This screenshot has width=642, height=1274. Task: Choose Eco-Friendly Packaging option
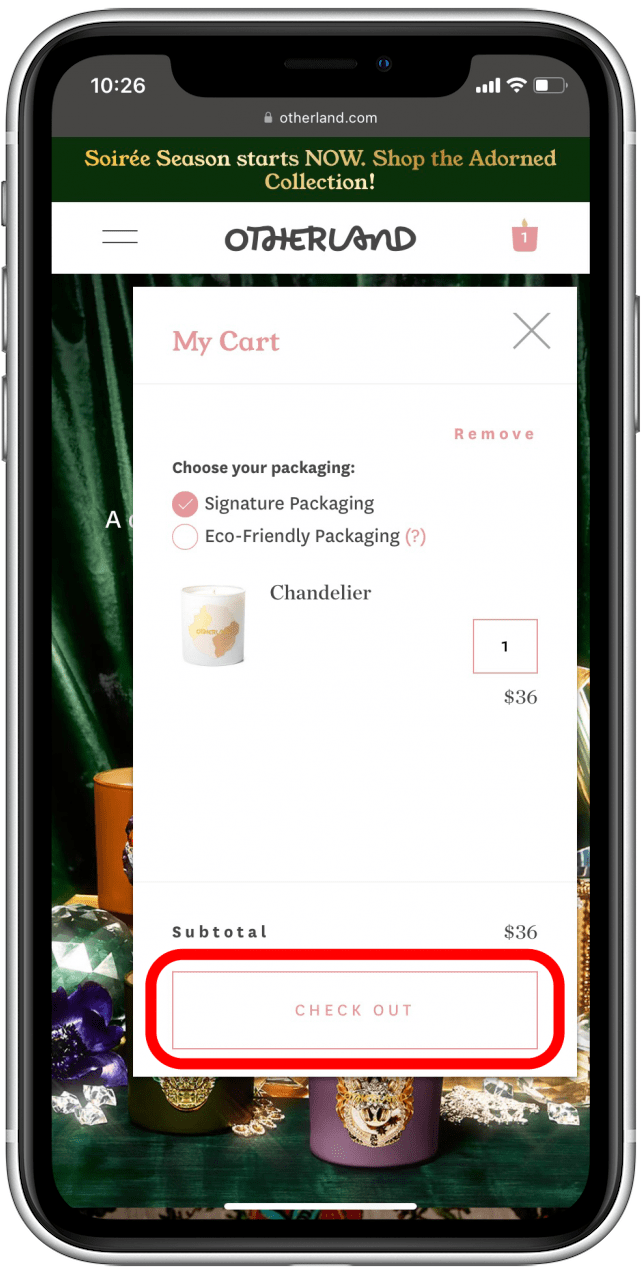[185, 537]
